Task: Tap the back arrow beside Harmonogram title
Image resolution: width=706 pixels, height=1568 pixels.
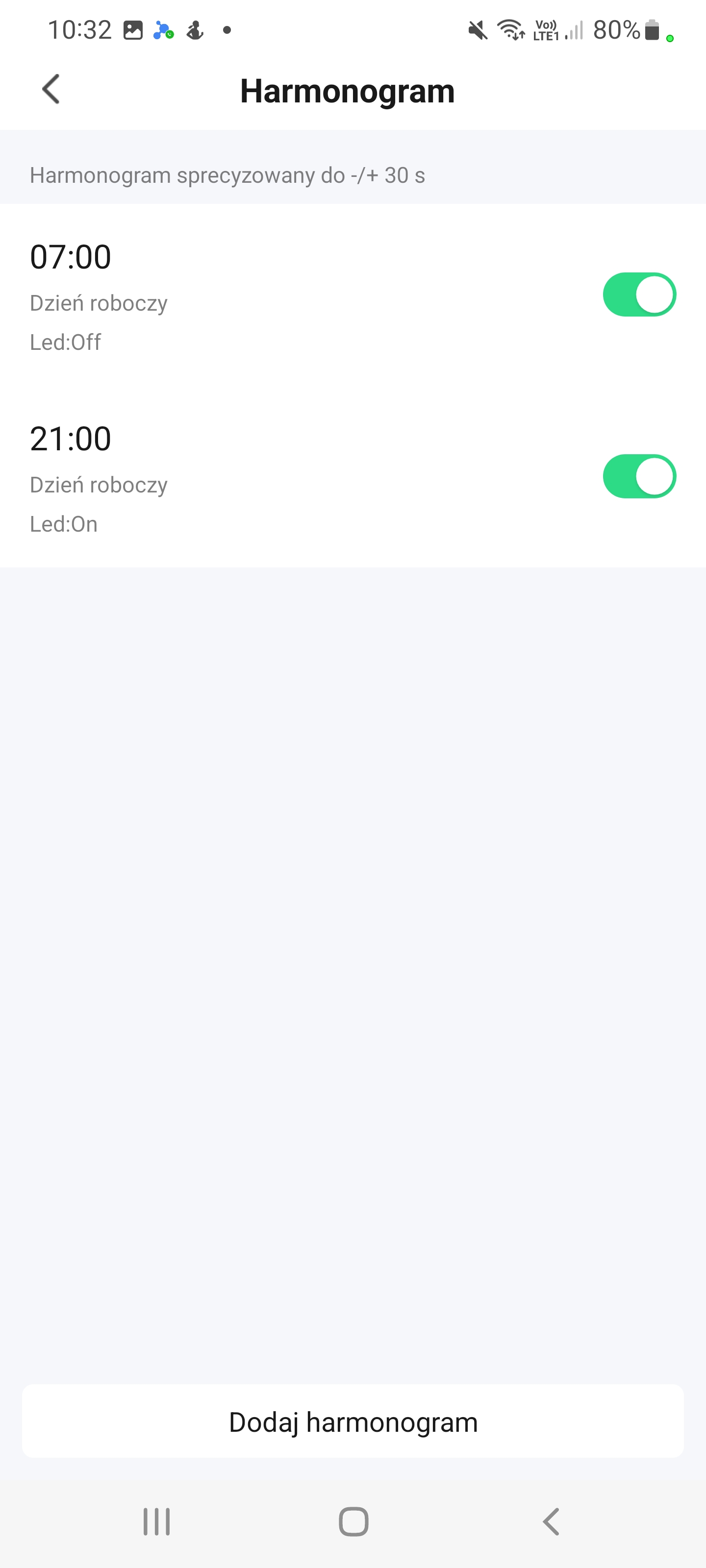Action: coord(51,89)
